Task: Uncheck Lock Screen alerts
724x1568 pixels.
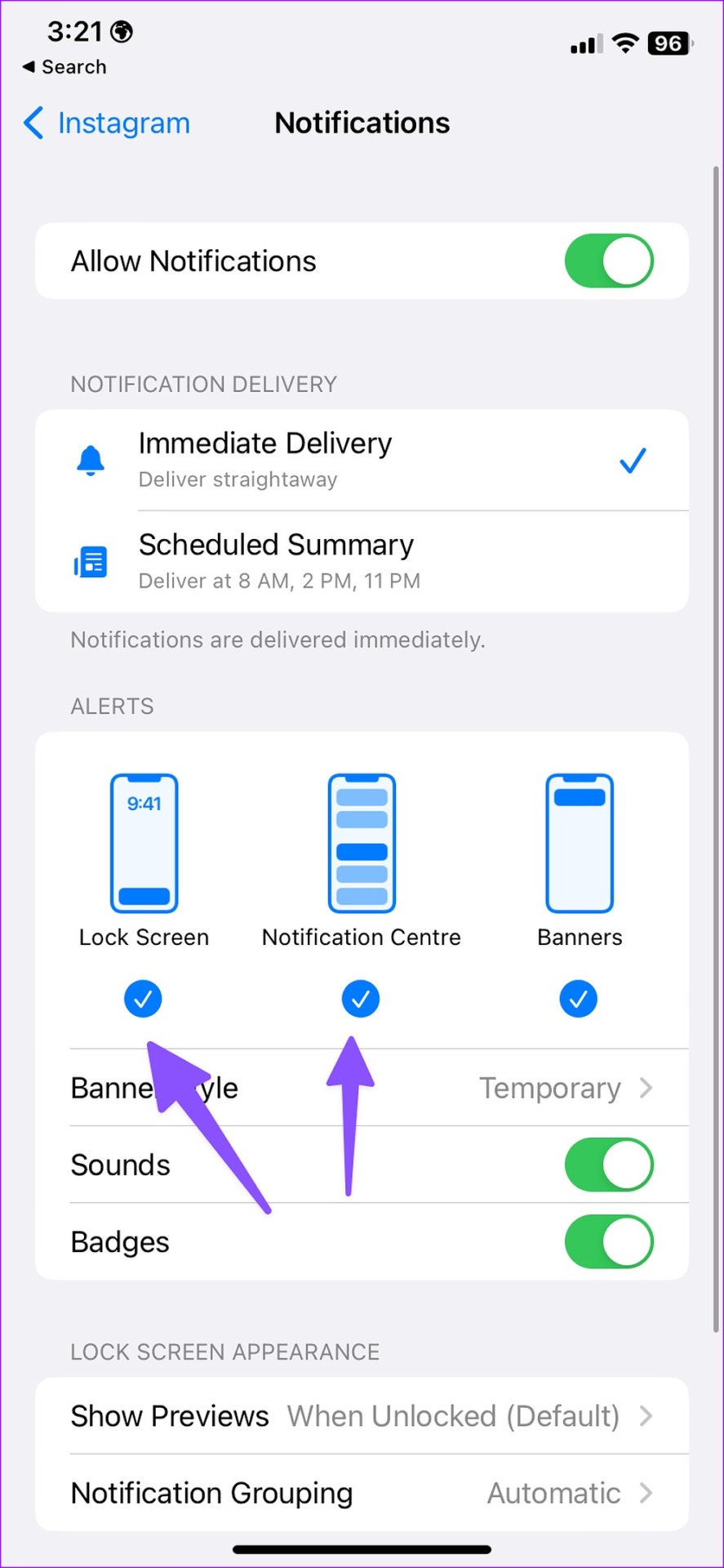Action: [x=143, y=999]
